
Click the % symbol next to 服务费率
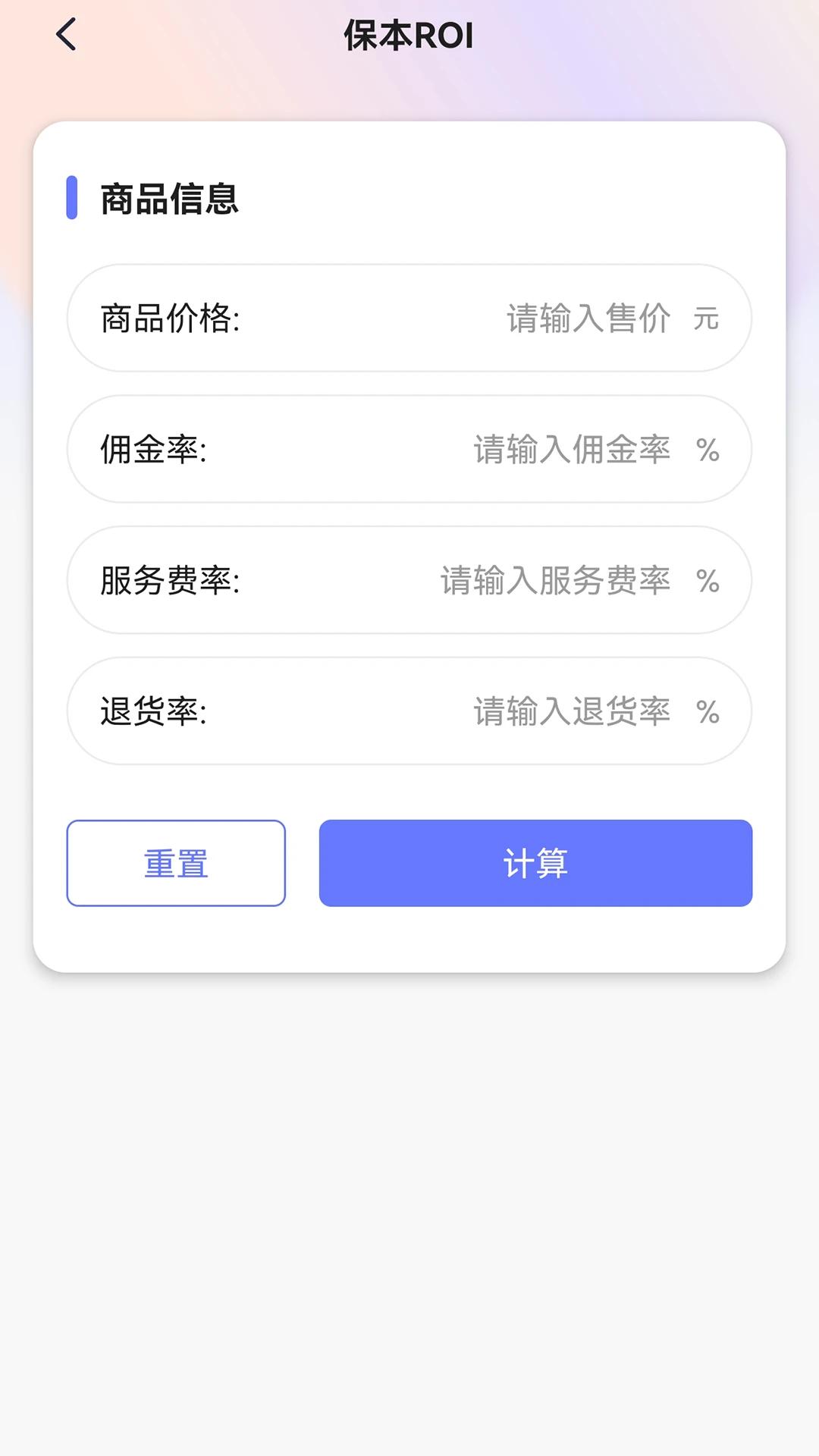[708, 580]
